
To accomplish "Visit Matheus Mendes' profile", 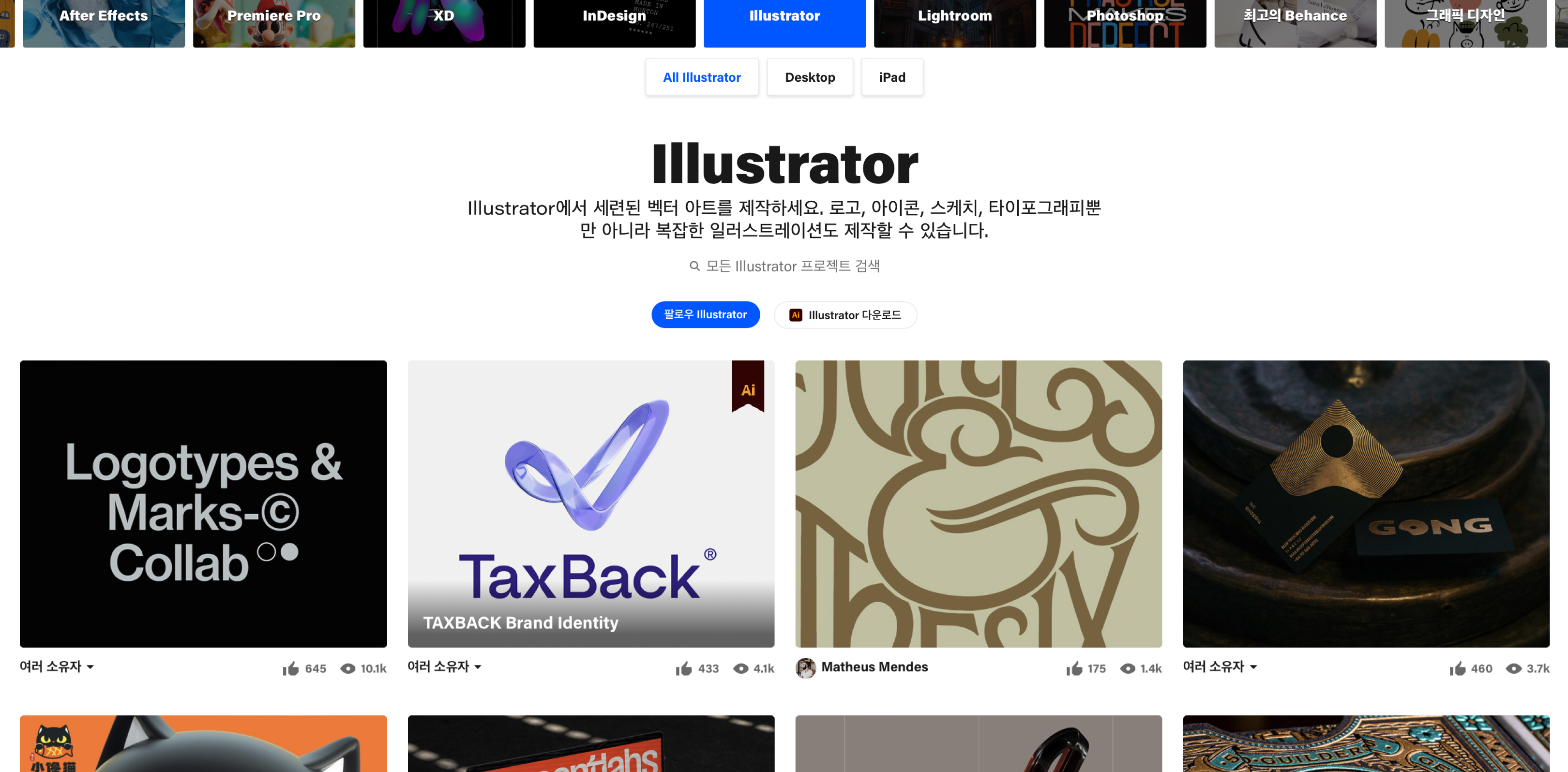I will tap(874, 667).
